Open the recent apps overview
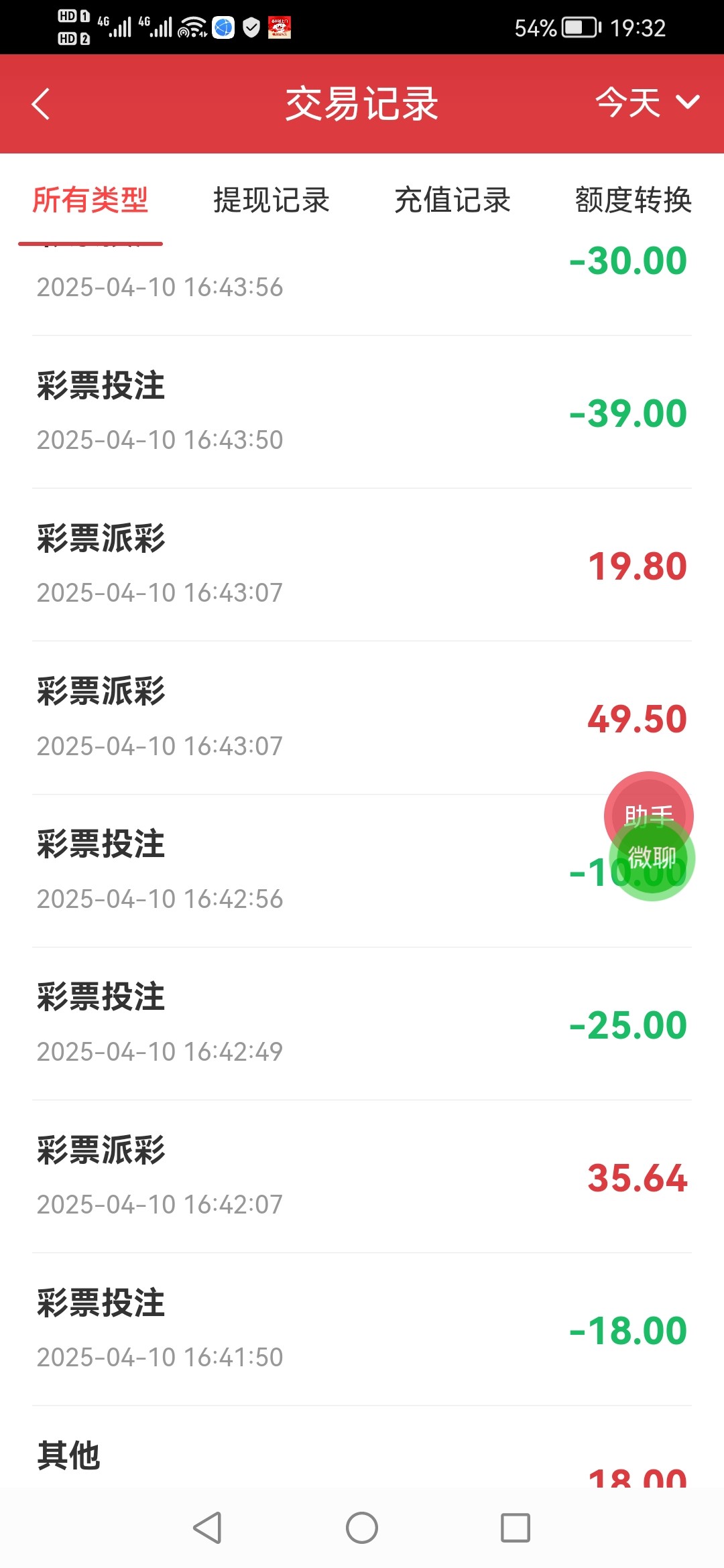Screen dimensions: 724x1568 (x=516, y=1528)
